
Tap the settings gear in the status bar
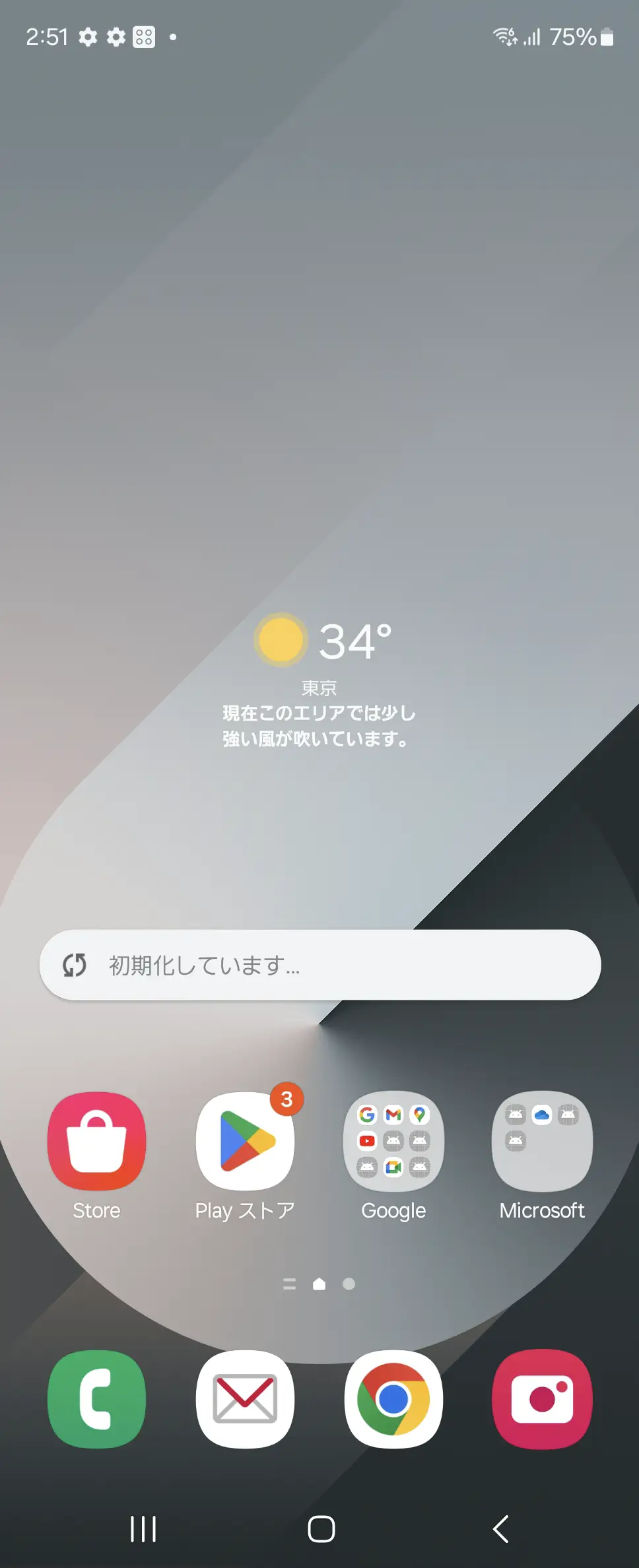[89, 37]
